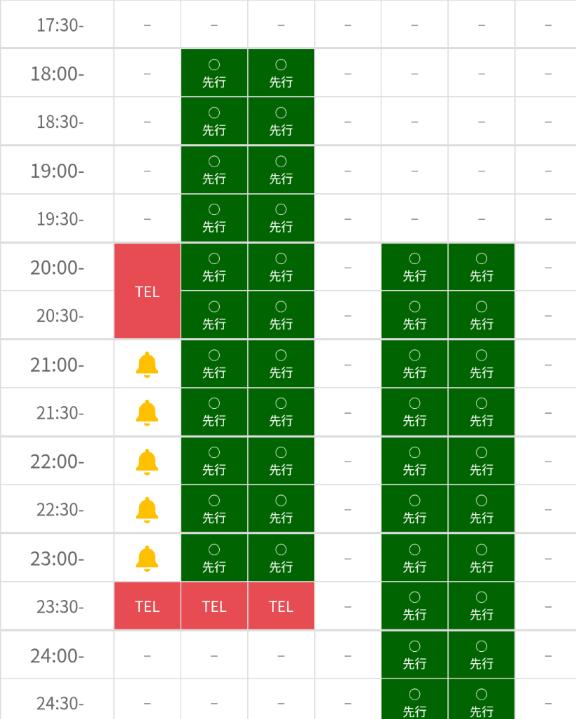Choose the second 先行 slot at 19:30
This screenshot has width=576, height=719.
coord(281,218)
